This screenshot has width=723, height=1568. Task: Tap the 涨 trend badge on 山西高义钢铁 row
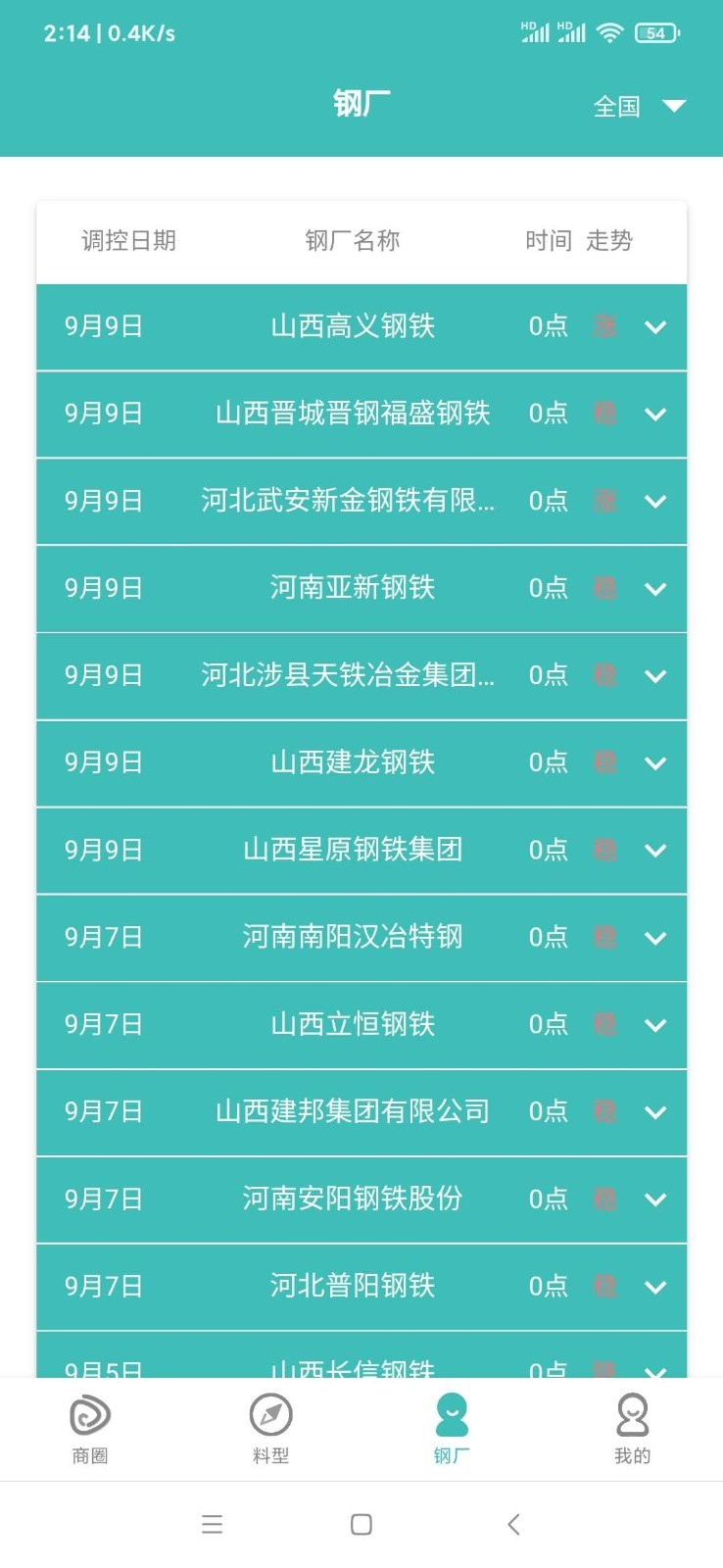coord(604,327)
